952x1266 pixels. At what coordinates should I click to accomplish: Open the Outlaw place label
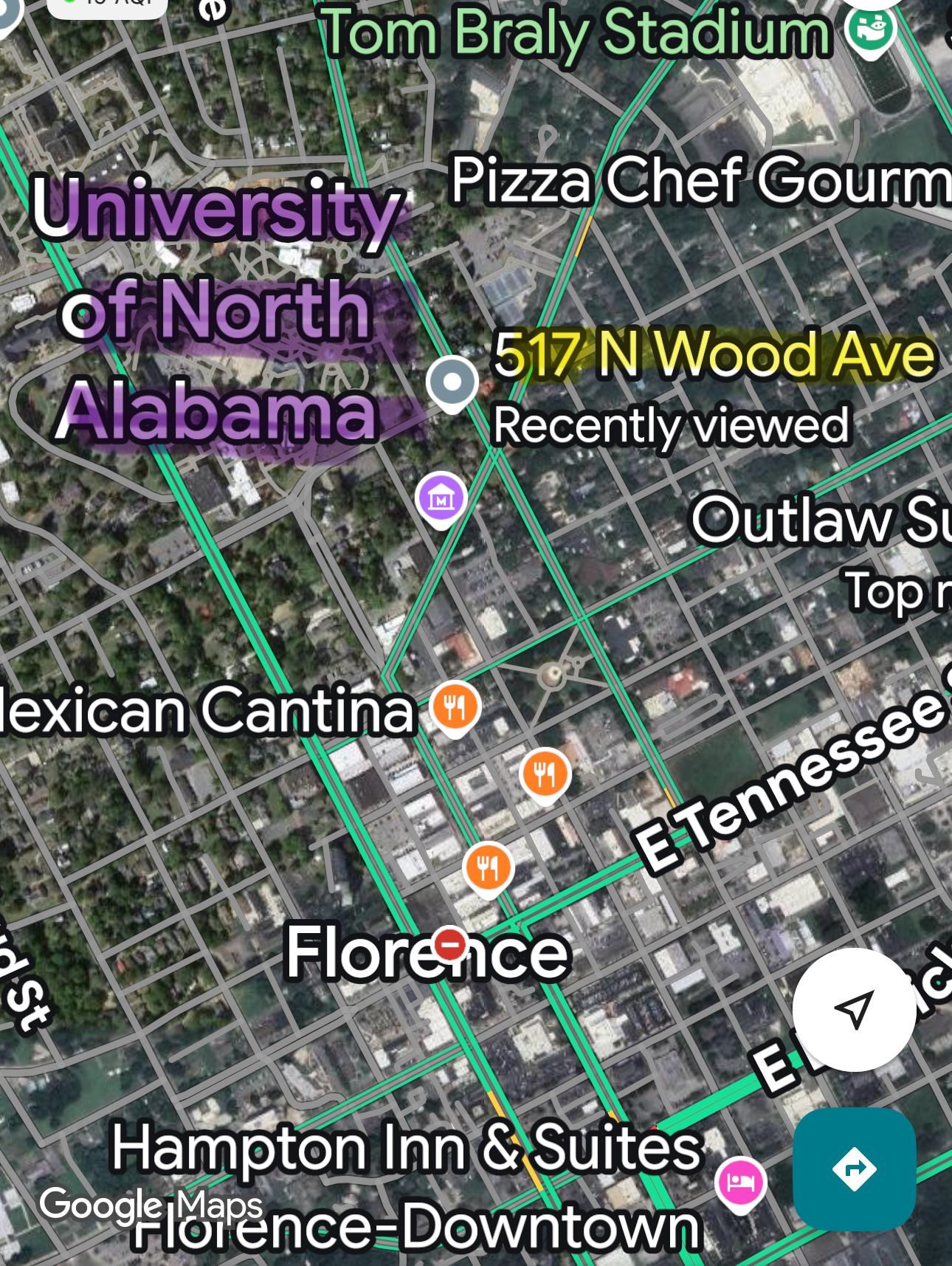(819, 520)
